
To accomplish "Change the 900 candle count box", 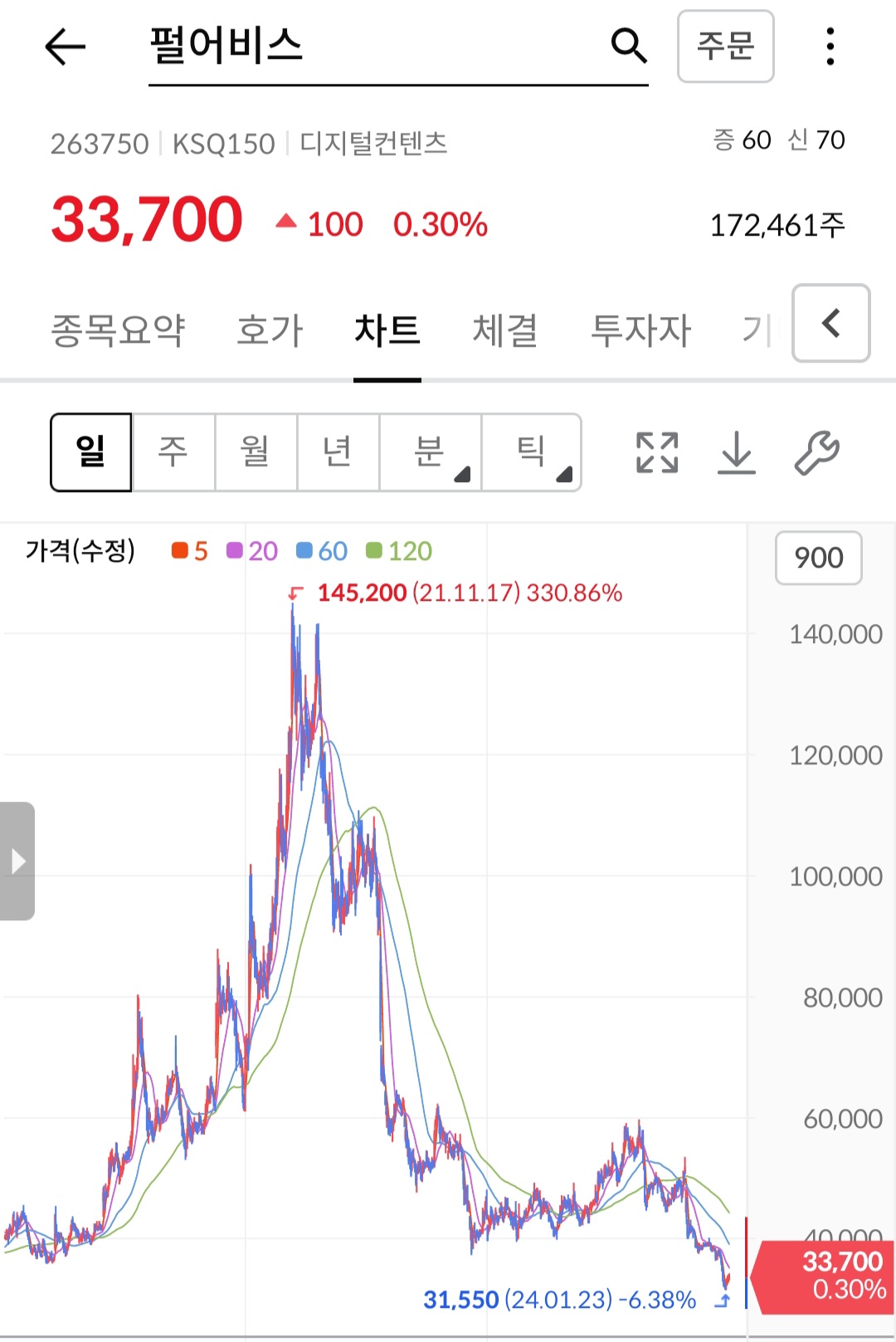I will [818, 558].
